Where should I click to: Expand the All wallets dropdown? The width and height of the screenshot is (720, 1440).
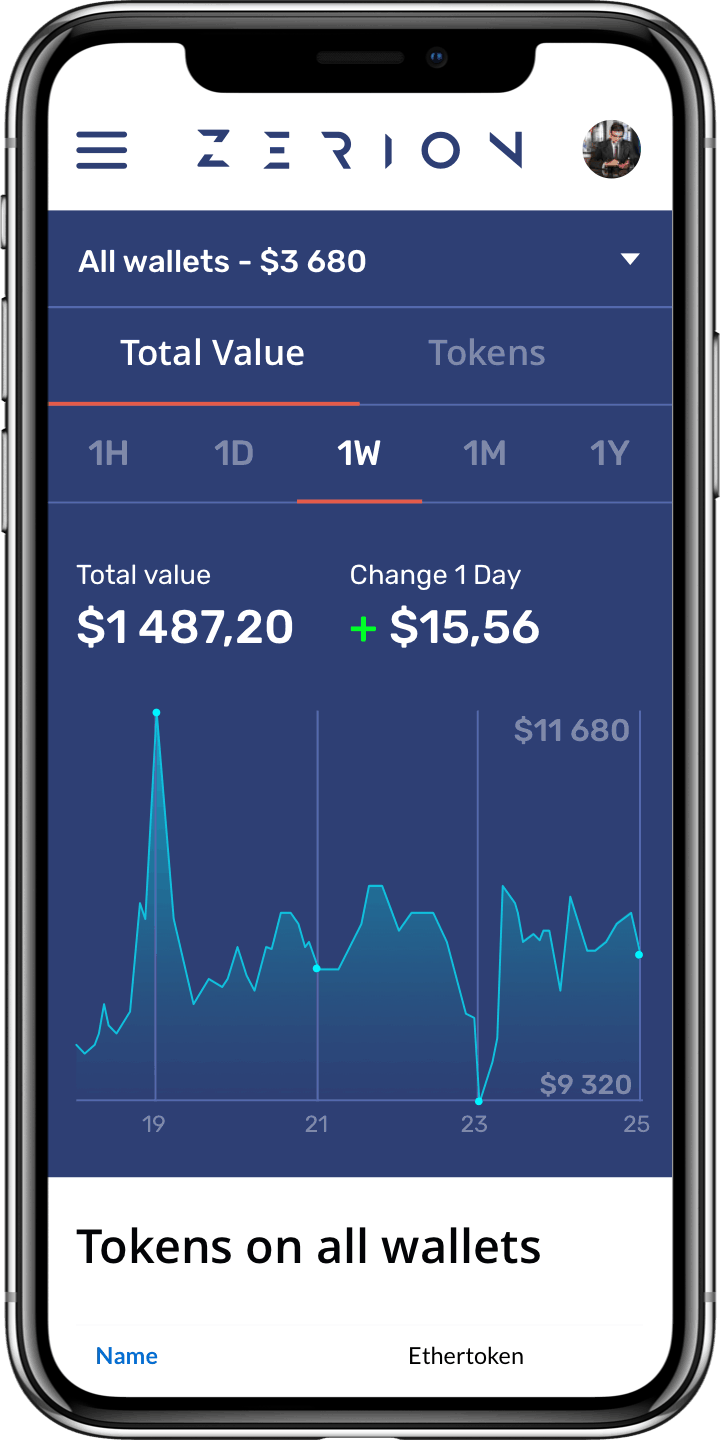click(x=629, y=260)
